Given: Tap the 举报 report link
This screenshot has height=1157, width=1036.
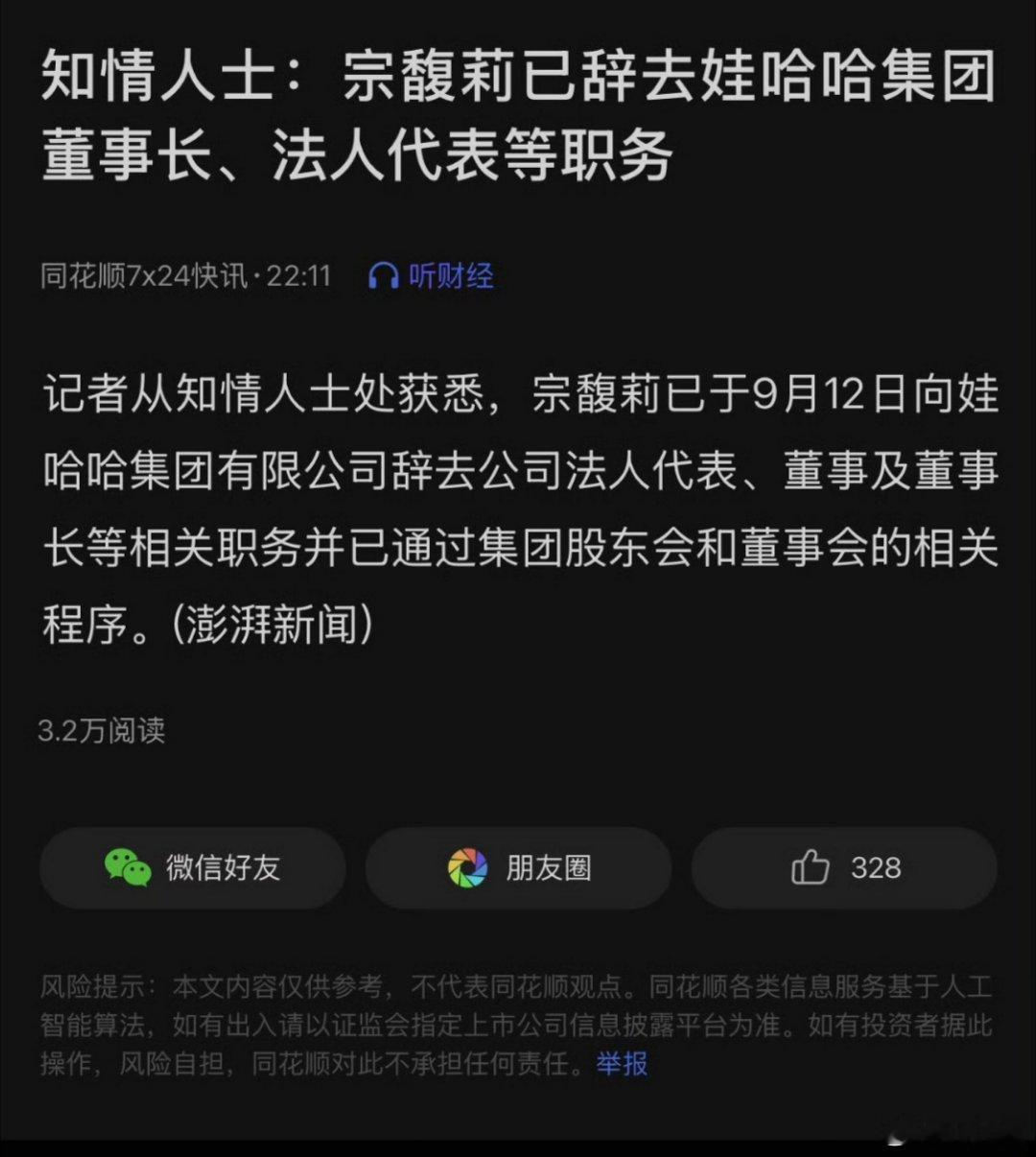Looking at the screenshot, I should coord(622,1064).
